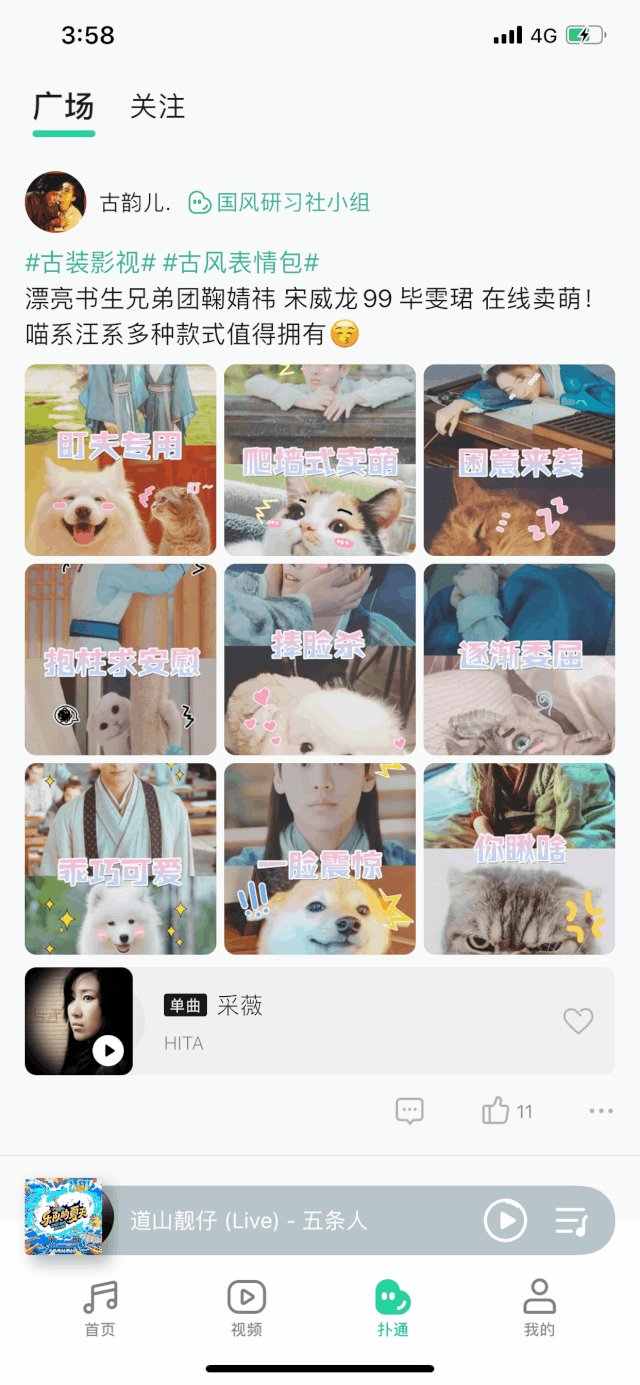Open the 捧脸杀 image tile
Screen dimensions: 640x1385
[x=320, y=659]
